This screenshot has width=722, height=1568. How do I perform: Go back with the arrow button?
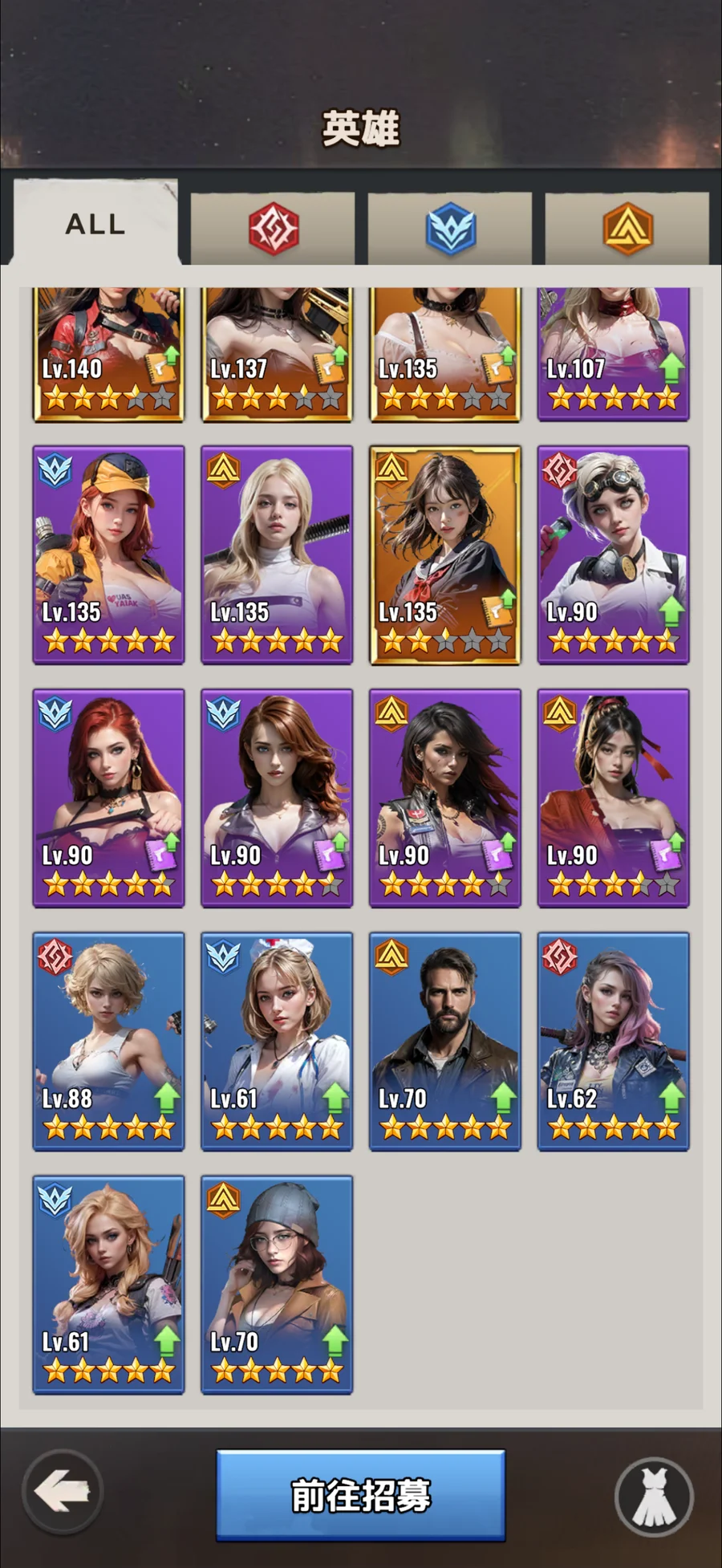coord(63,1493)
